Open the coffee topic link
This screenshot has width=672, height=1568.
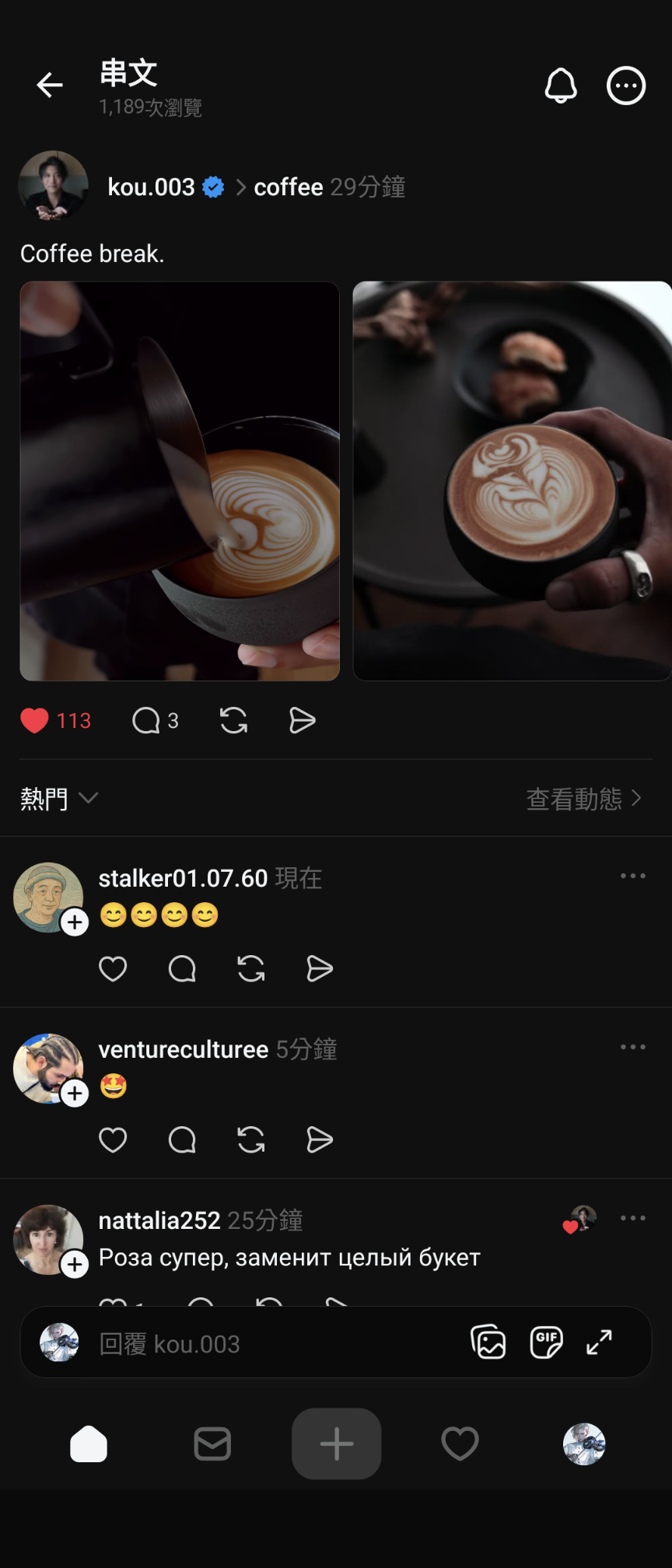click(x=288, y=187)
